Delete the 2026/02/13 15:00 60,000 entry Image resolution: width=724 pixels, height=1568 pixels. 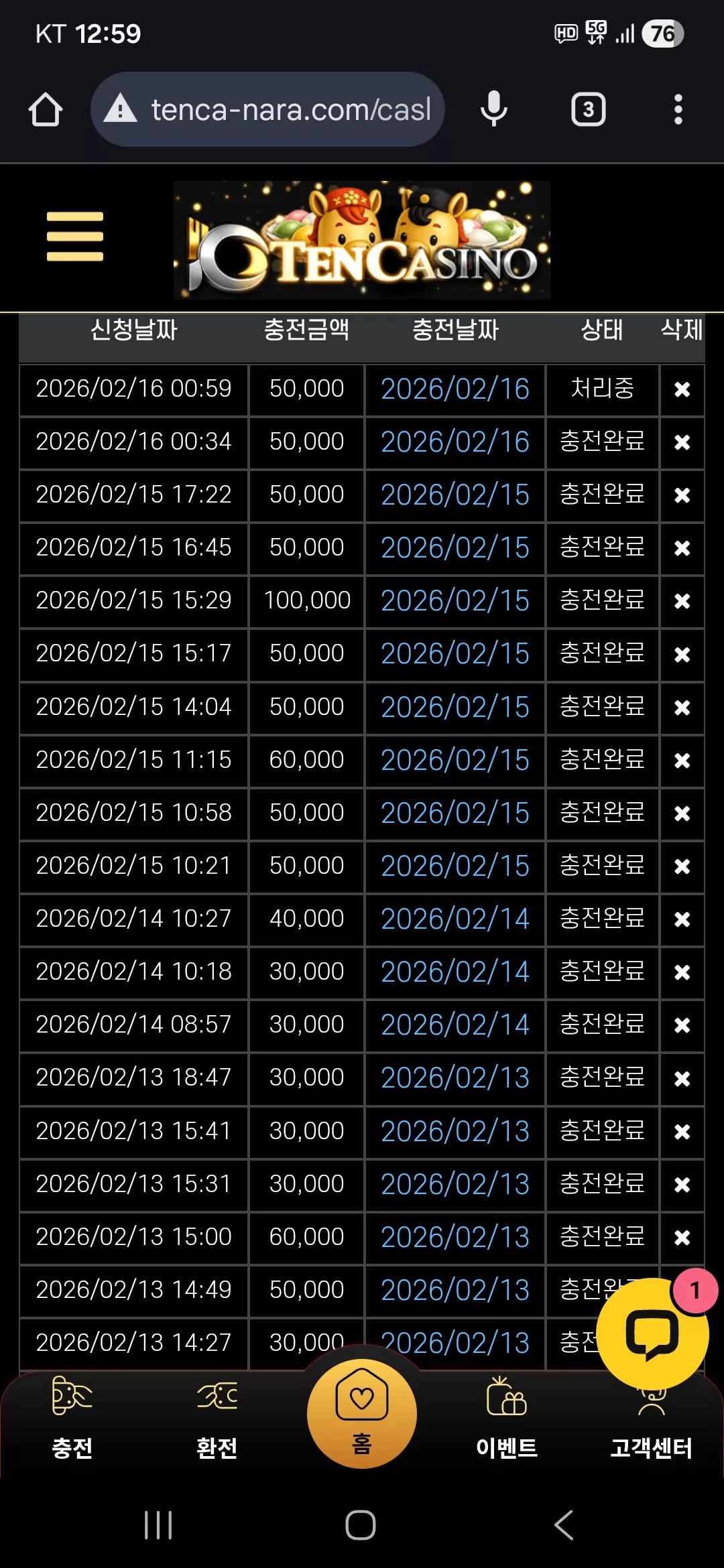[682, 1238]
